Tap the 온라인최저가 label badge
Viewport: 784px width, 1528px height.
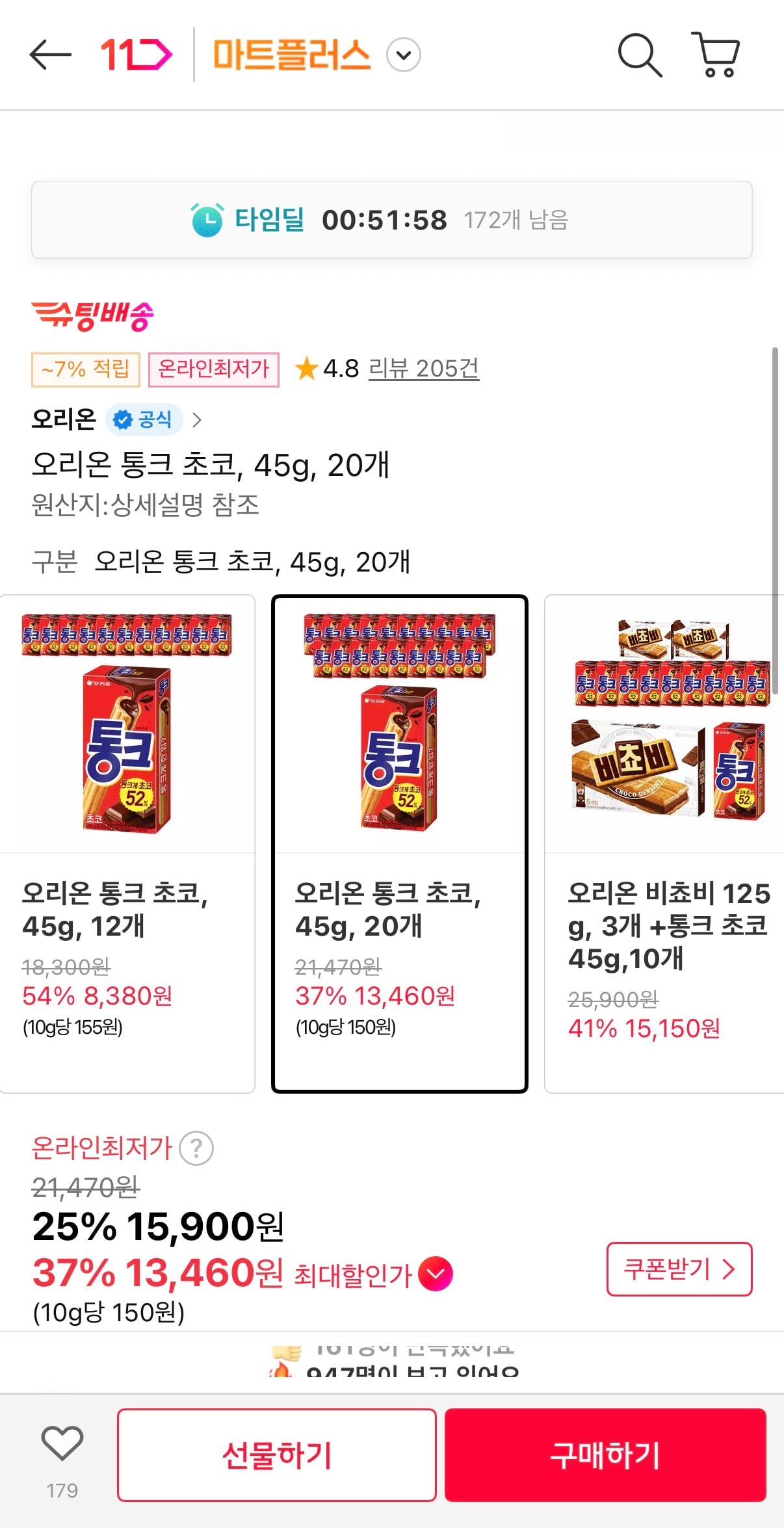214,369
